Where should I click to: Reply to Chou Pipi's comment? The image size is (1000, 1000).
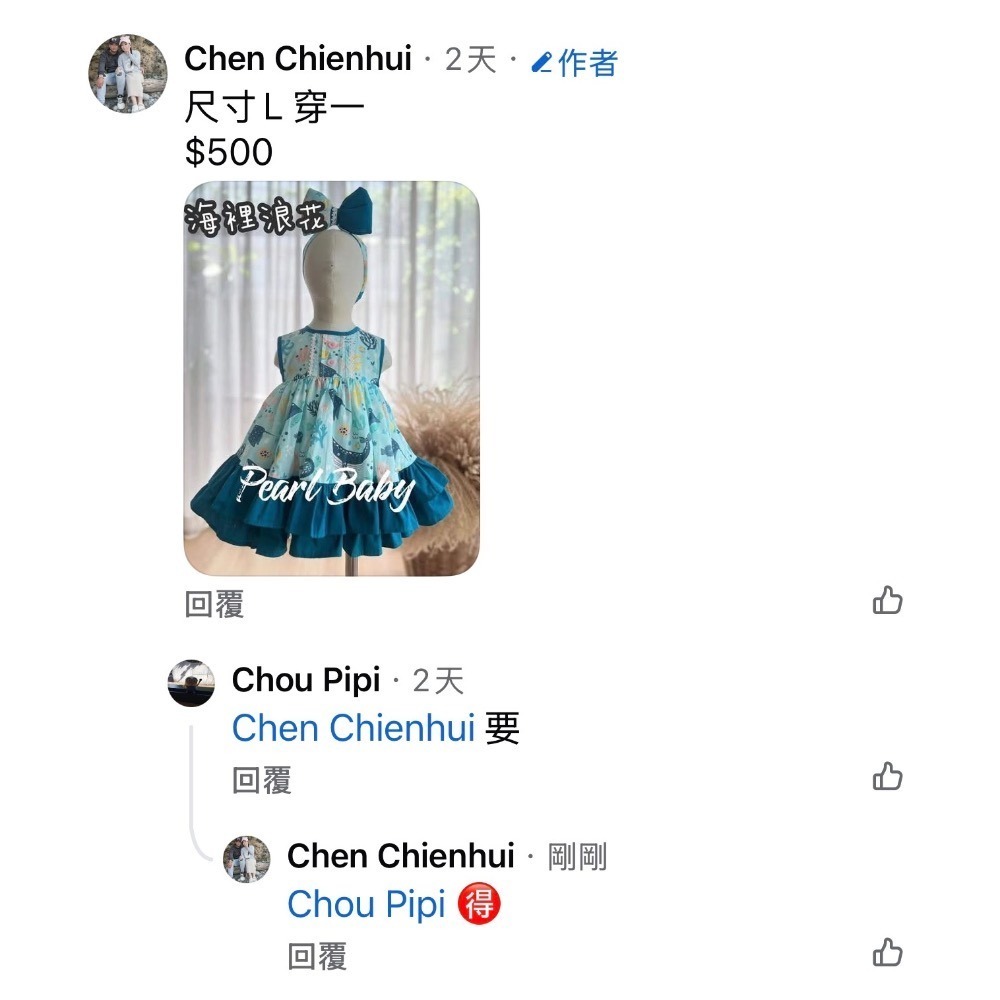[261, 780]
